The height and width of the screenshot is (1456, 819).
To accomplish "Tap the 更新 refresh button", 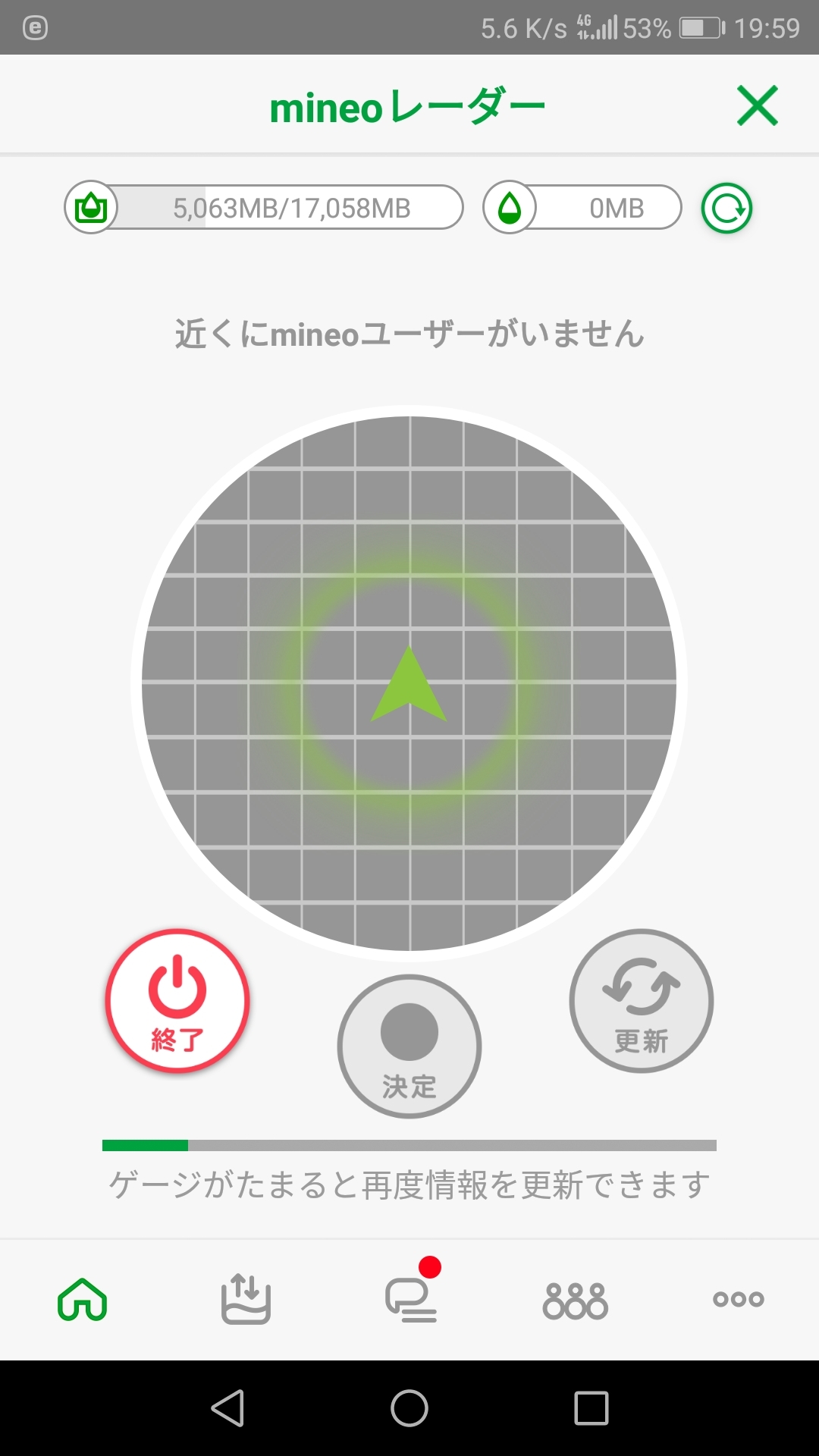I will [x=642, y=1001].
